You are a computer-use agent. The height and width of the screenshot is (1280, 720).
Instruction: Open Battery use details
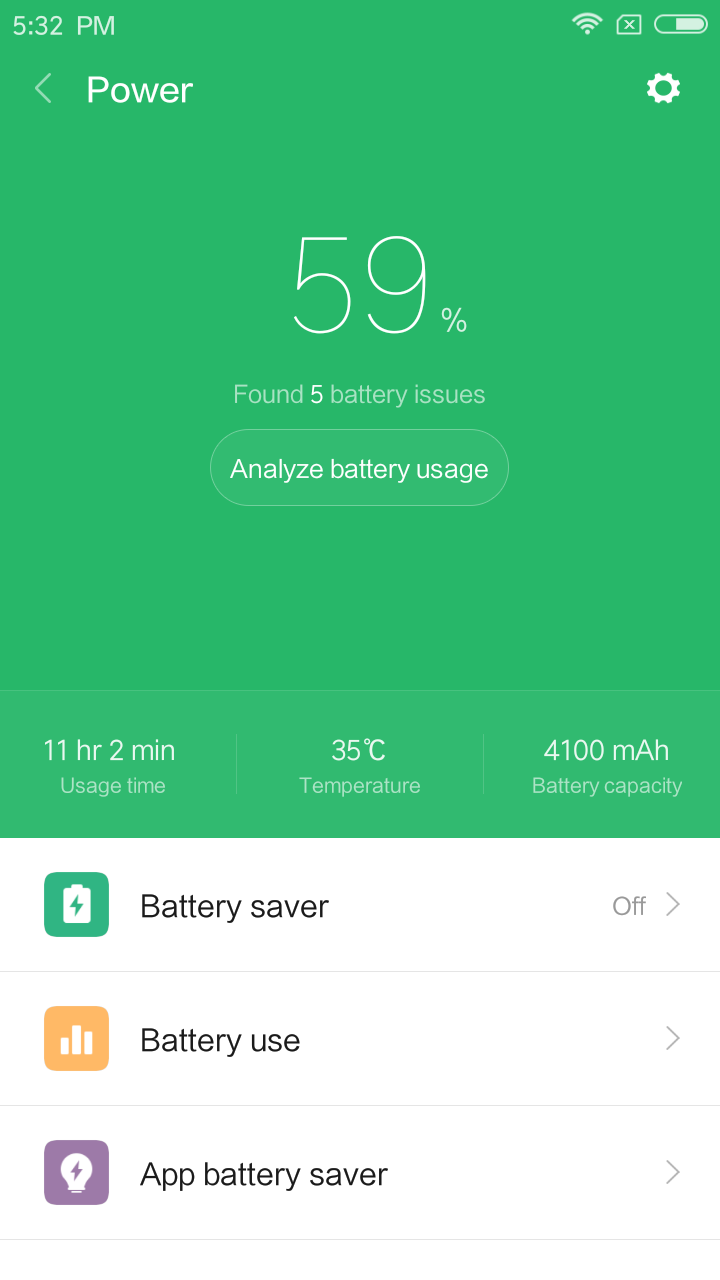coord(360,1039)
